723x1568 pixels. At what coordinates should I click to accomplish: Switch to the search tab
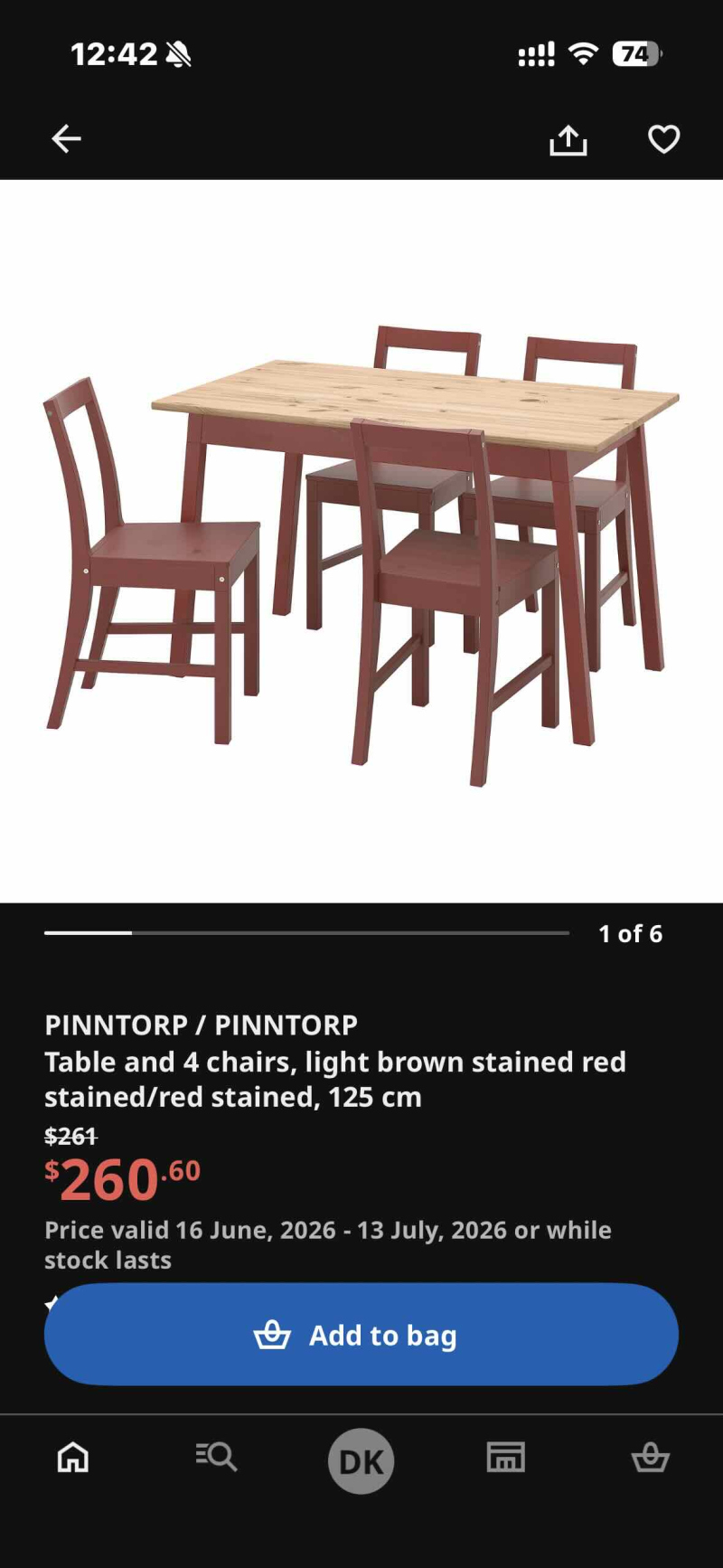[217, 1457]
